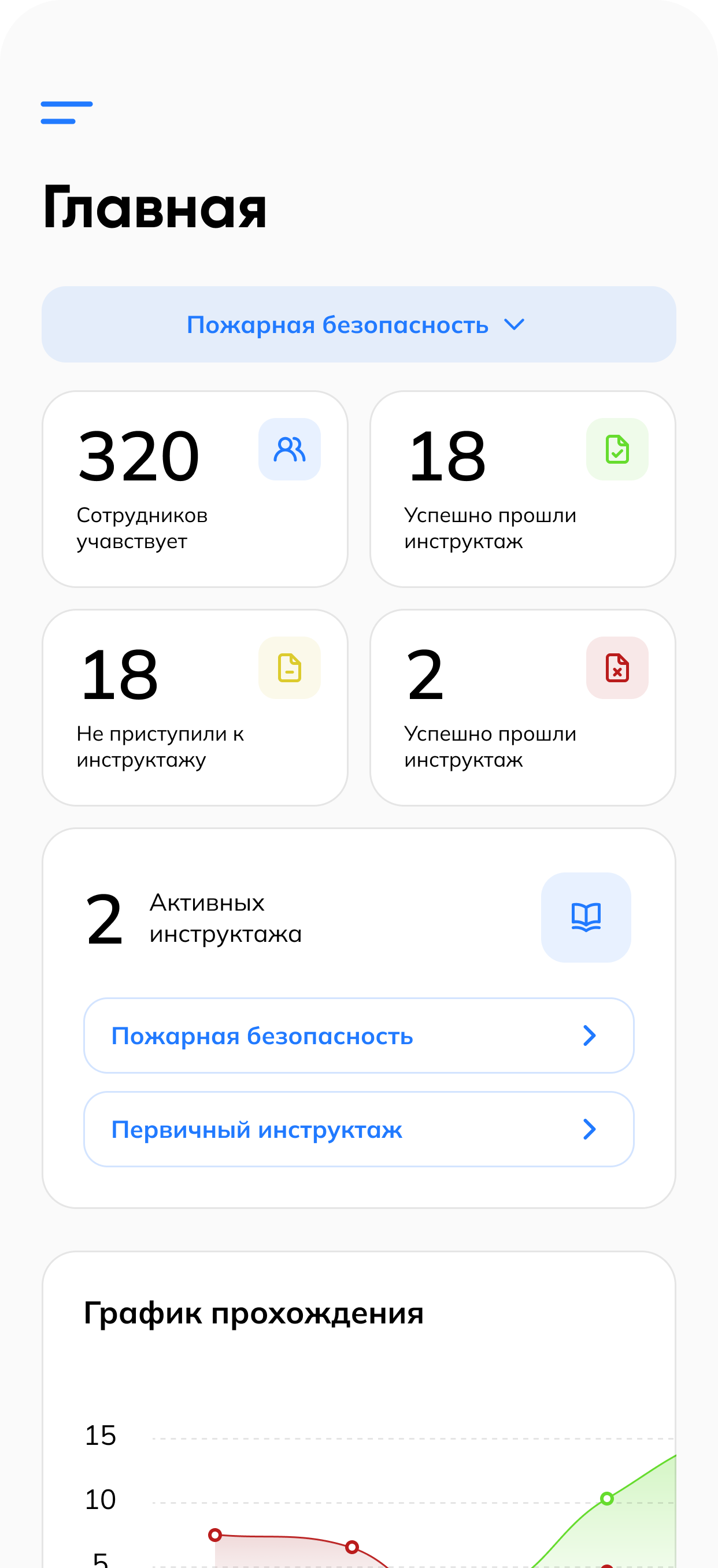Open the 320 Сотрудников участвует card

pyautogui.click(x=195, y=489)
